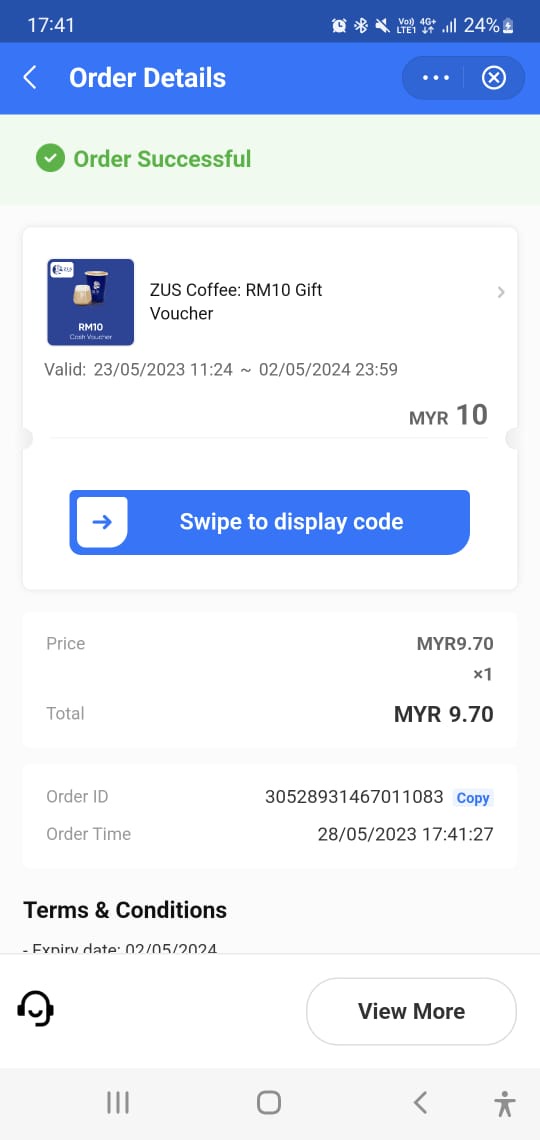Contact customer support via headset icon

click(x=36, y=1009)
